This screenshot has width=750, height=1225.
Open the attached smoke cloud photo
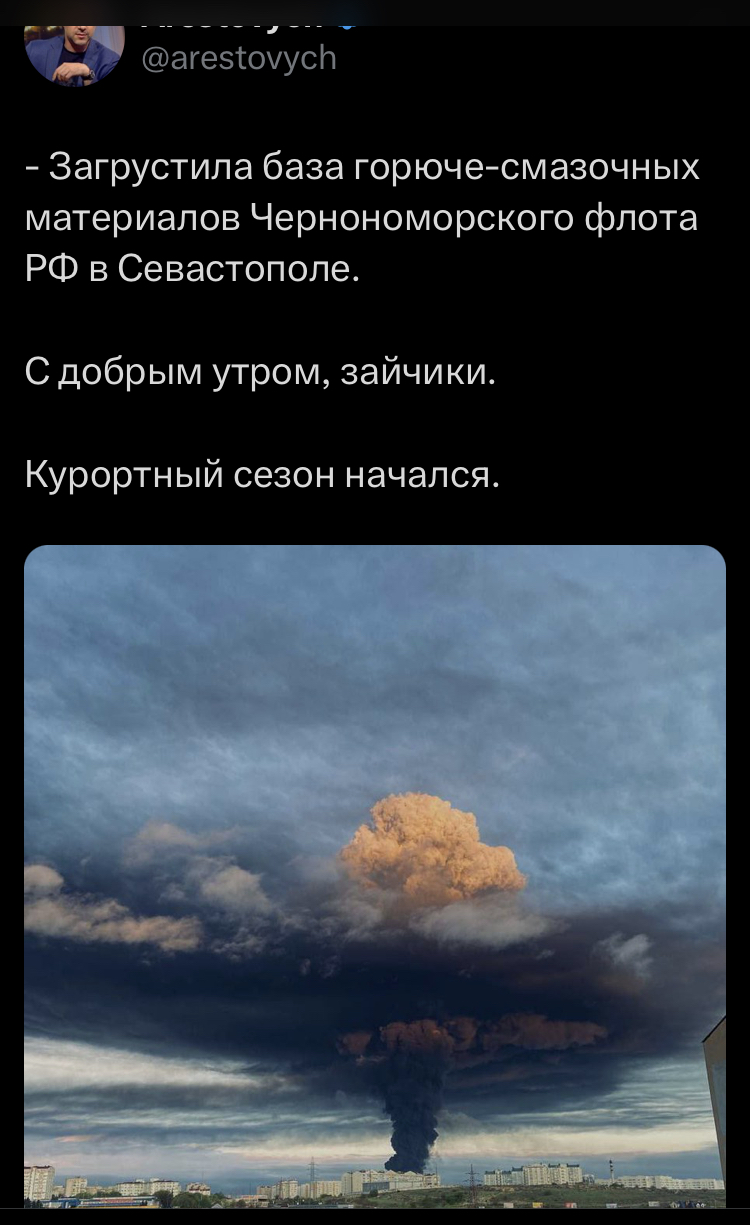374,870
